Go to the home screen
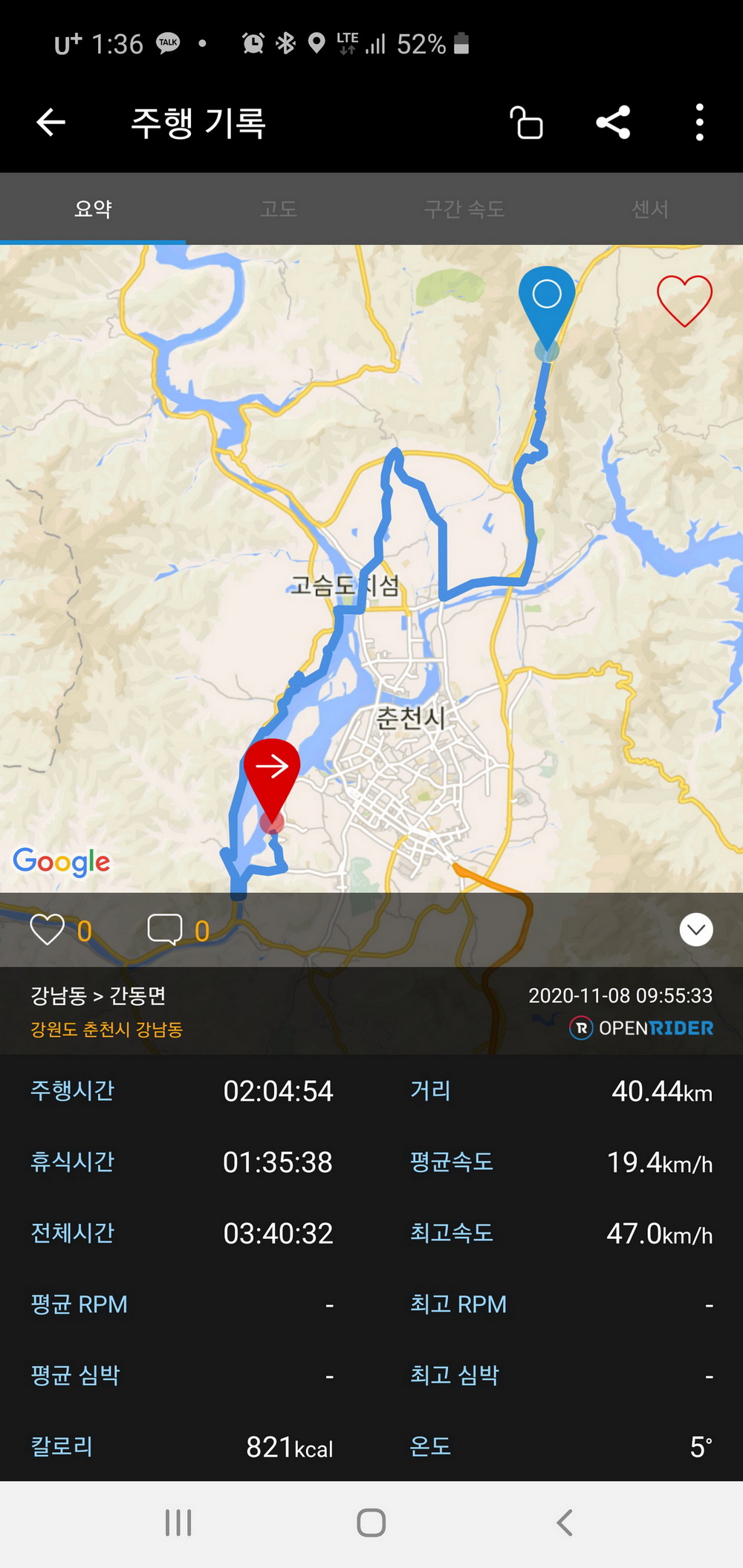 click(371, 1522)
